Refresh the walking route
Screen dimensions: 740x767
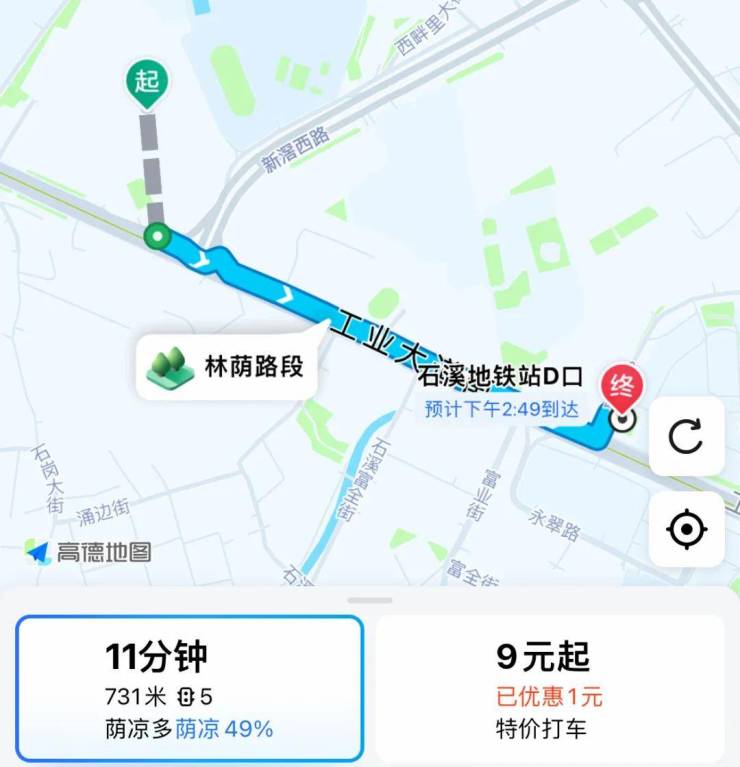click(x=686, y=437)
